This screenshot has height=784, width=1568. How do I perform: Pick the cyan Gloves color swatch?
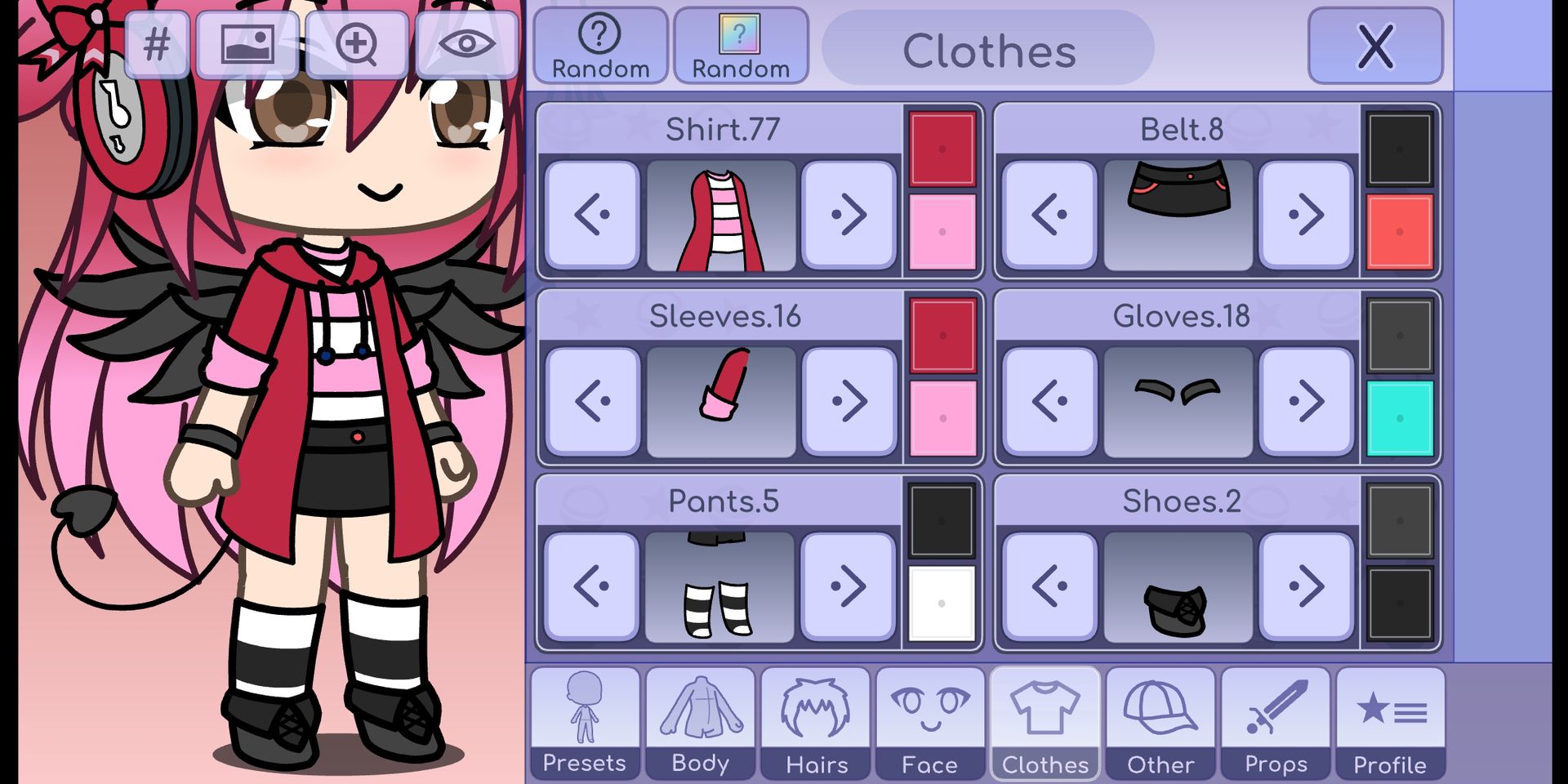click(x=1400, y=418)
